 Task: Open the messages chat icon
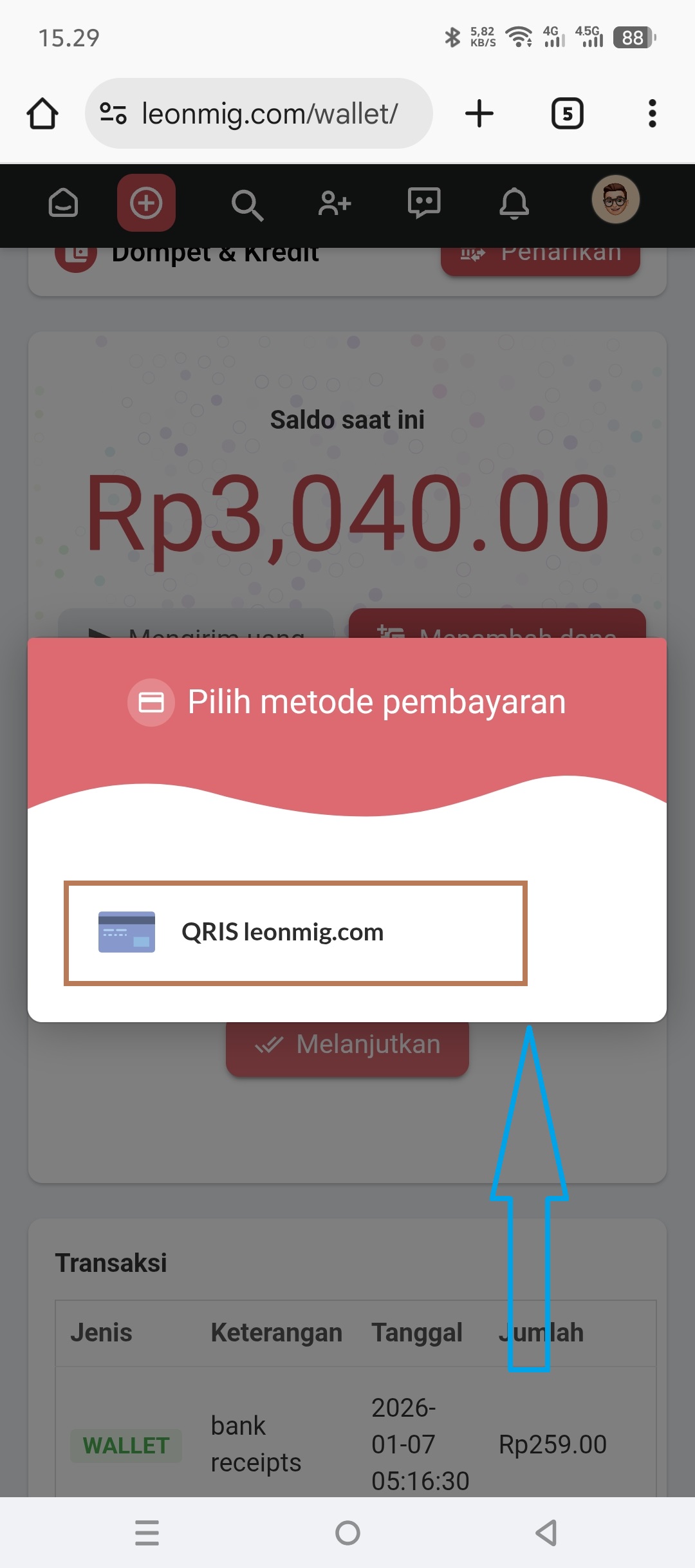click(424, 203)
